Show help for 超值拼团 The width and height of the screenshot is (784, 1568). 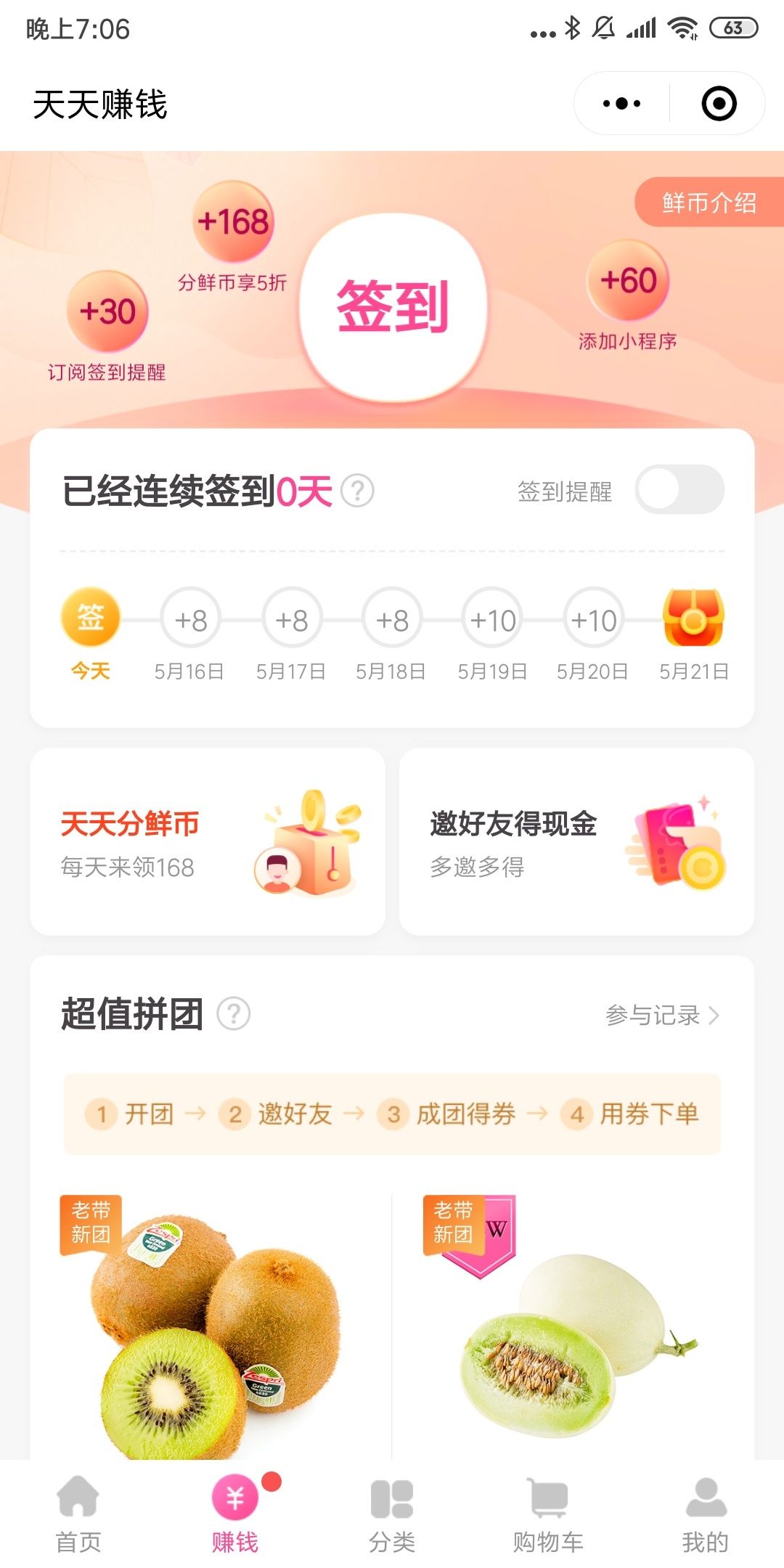[234, 1013]
